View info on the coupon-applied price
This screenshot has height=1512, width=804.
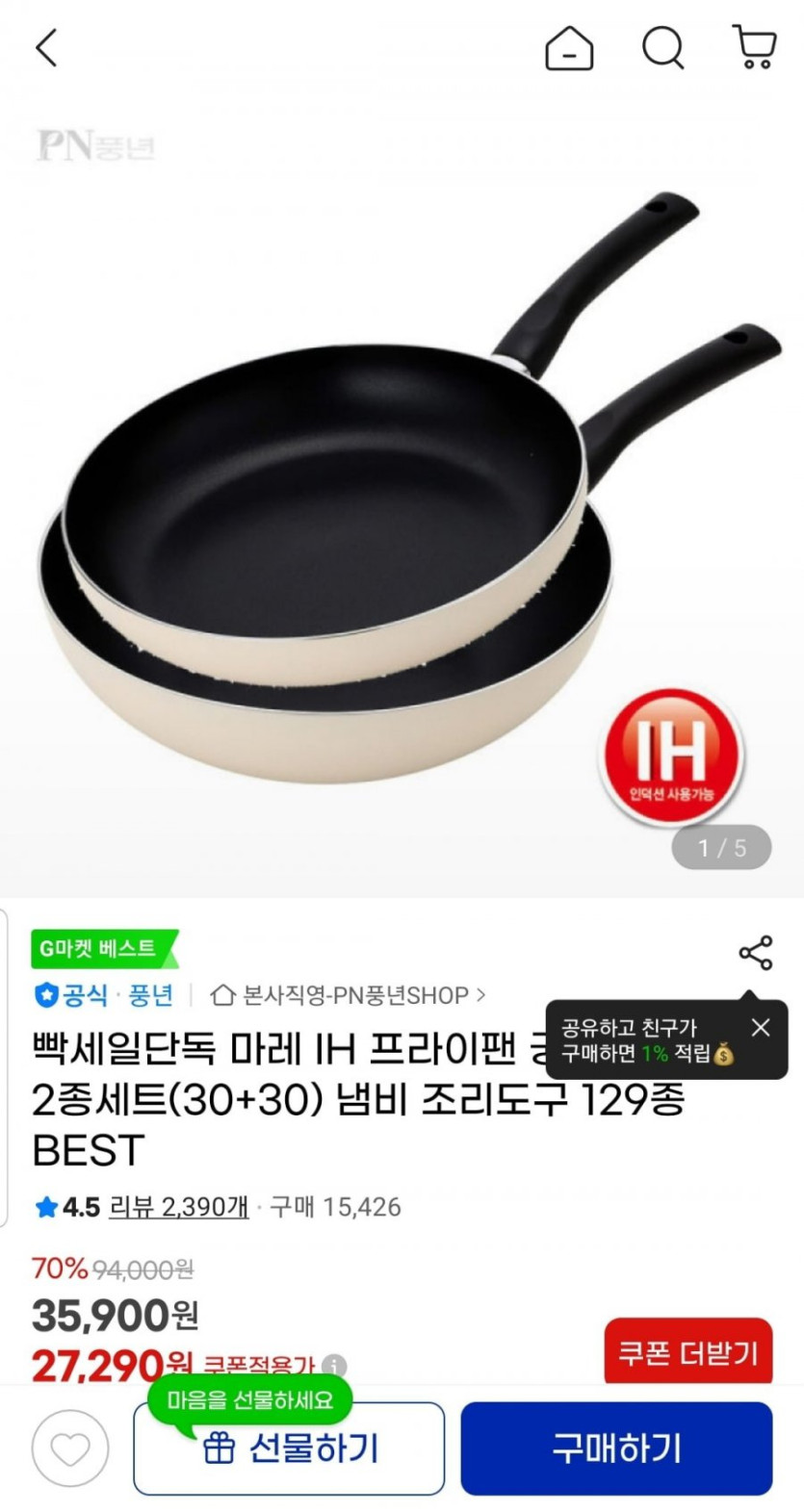334,1366
